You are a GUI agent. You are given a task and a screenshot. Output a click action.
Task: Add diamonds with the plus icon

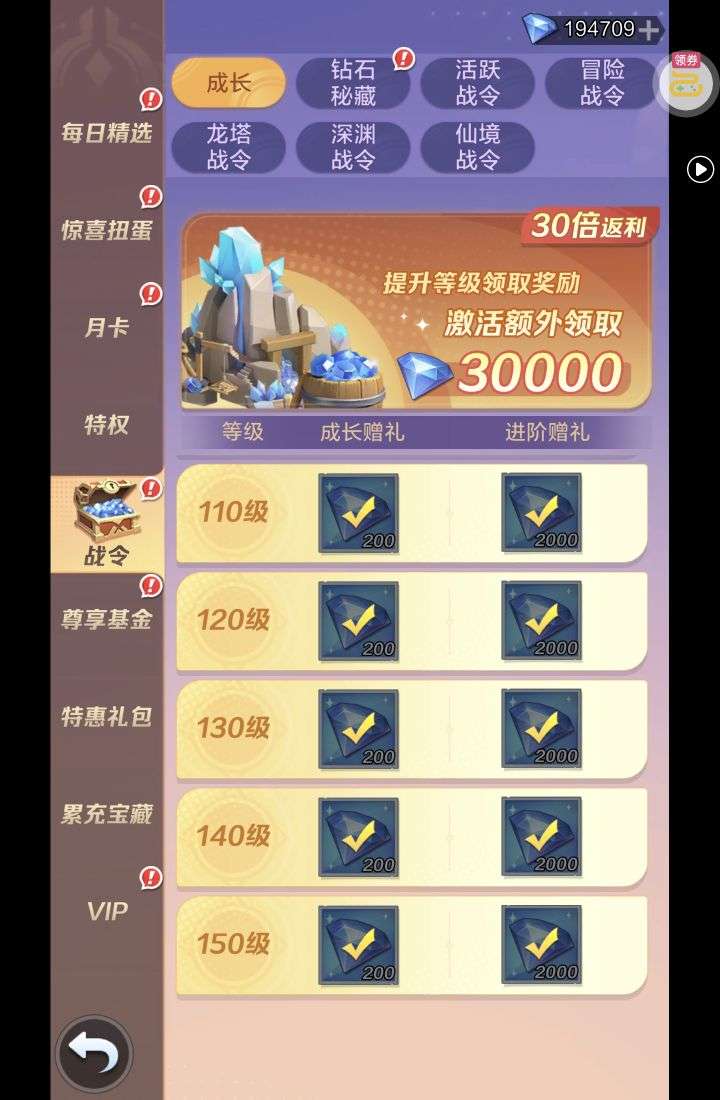coord(649,30)
